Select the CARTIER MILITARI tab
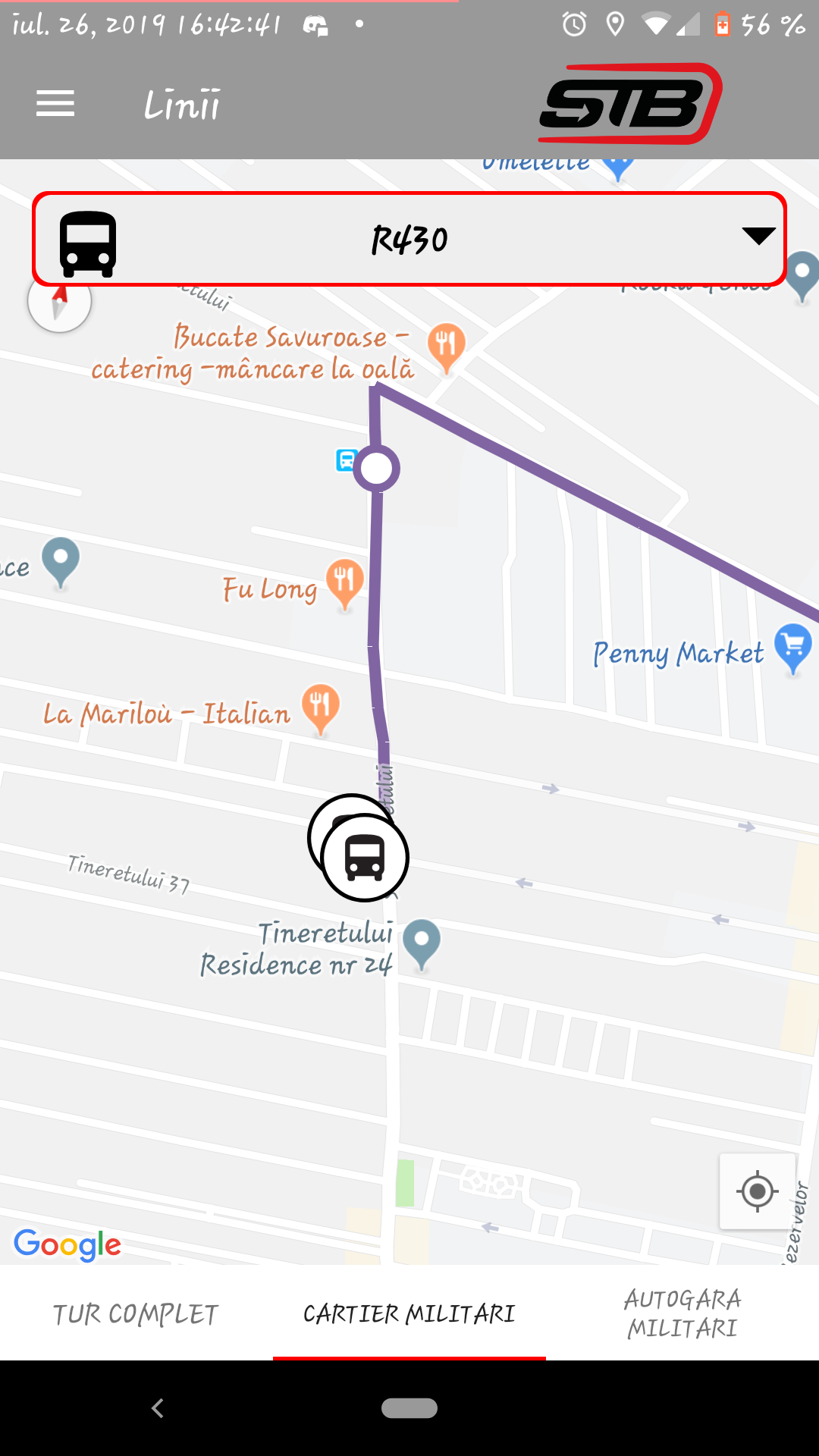 click(409, 1313)
